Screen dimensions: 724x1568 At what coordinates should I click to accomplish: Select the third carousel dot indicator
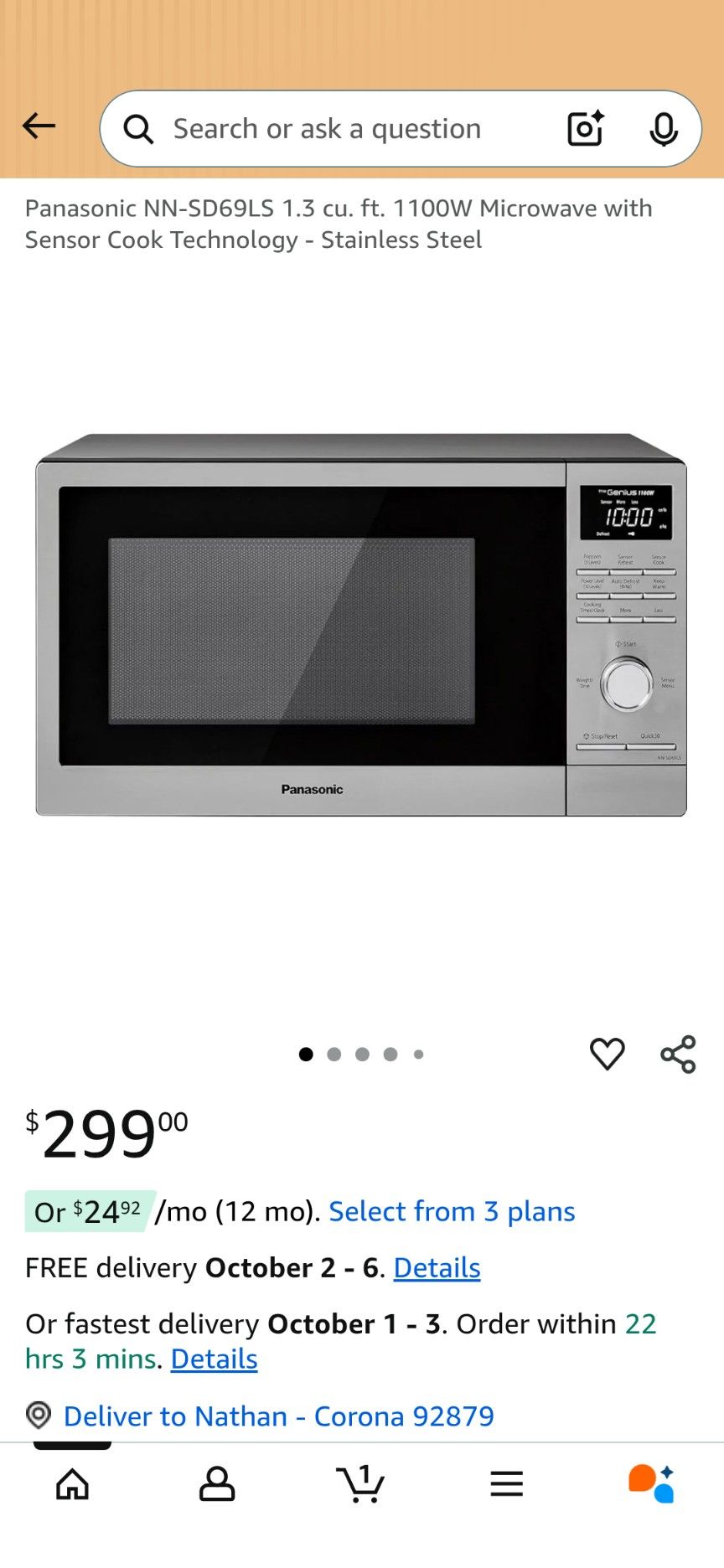[x=362, y=1055]
